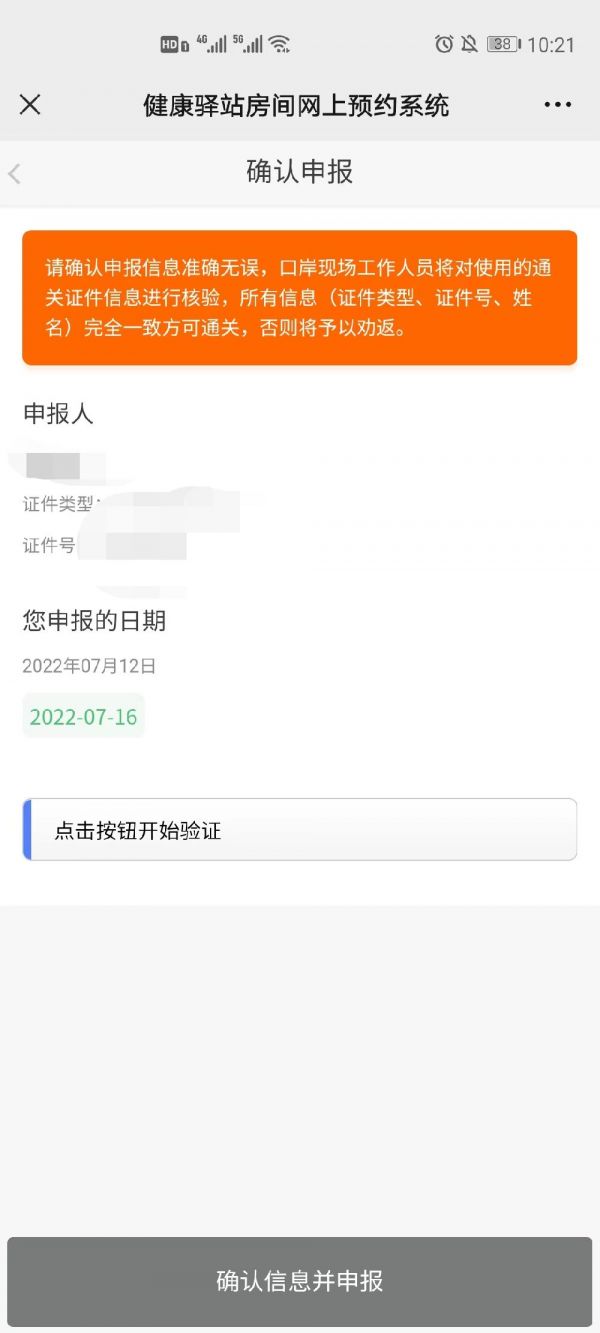Screen dimensions: 600x1333
Task: Open the three-dot overflow menu
Action: [558, 105]
